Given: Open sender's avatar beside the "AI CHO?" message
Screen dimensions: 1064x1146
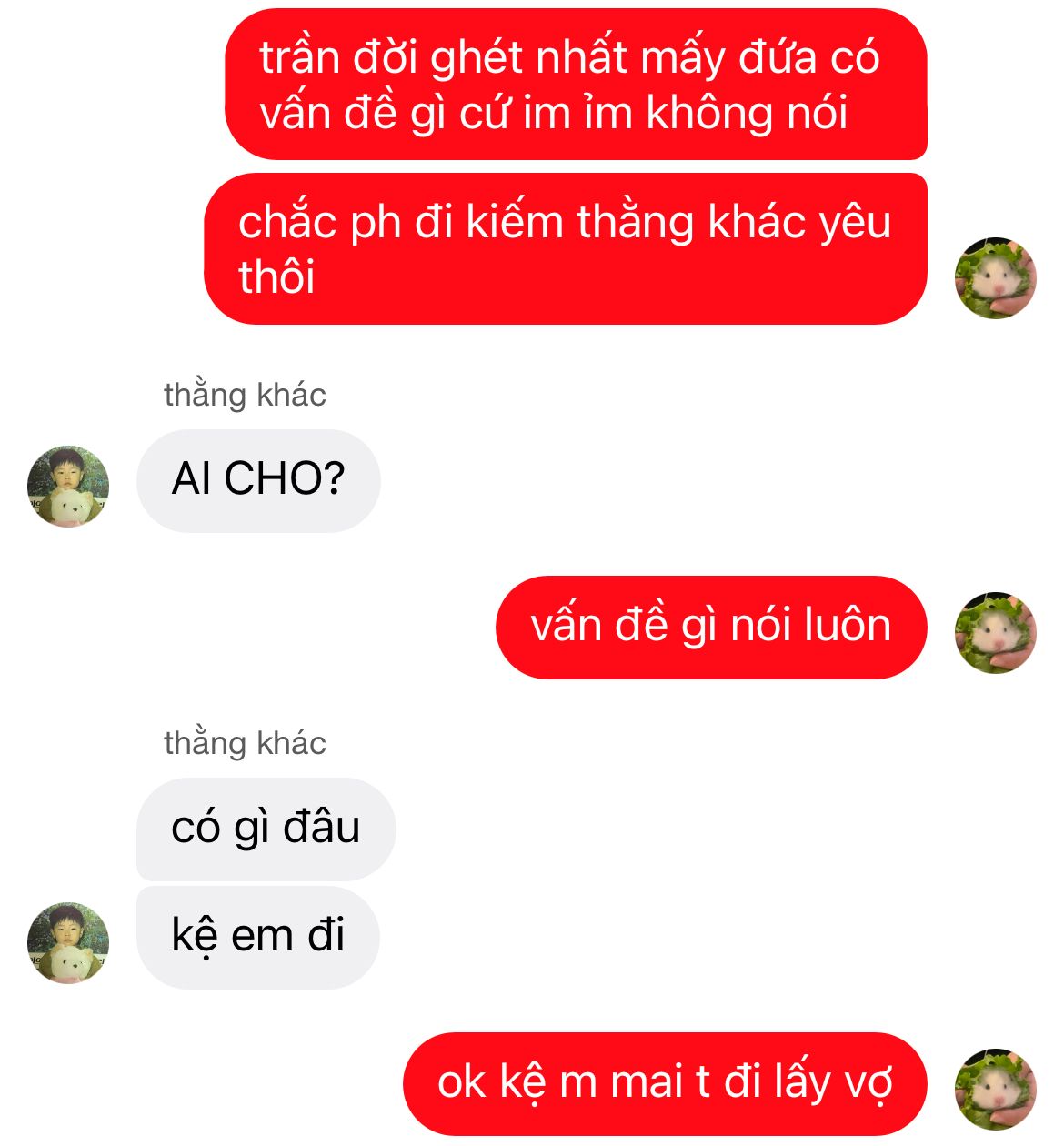Looking at the screenshot, I should click(x=68, y=487).
